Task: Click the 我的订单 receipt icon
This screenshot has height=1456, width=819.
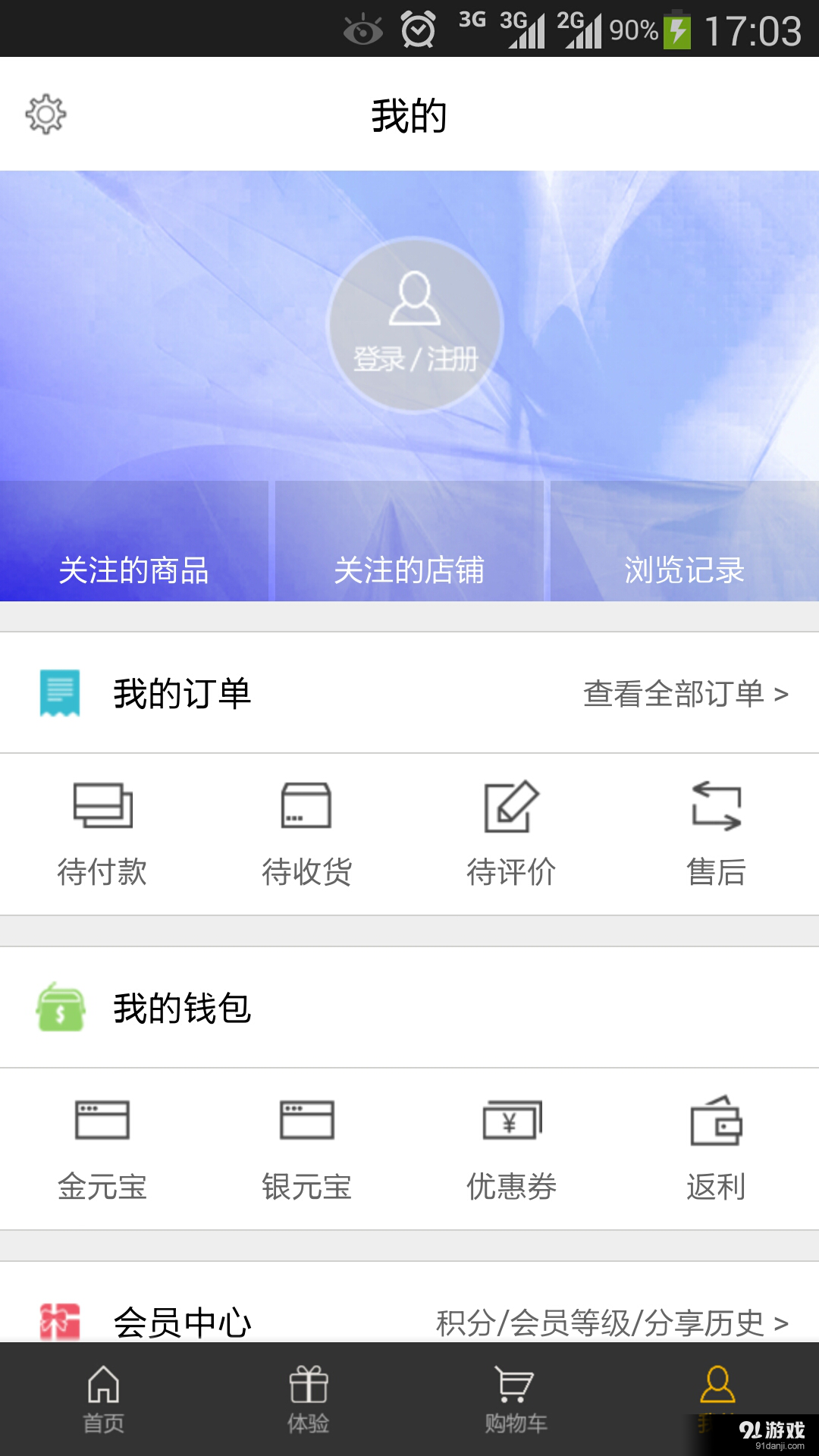Action: pyautogui.click(x=61, y=692)
